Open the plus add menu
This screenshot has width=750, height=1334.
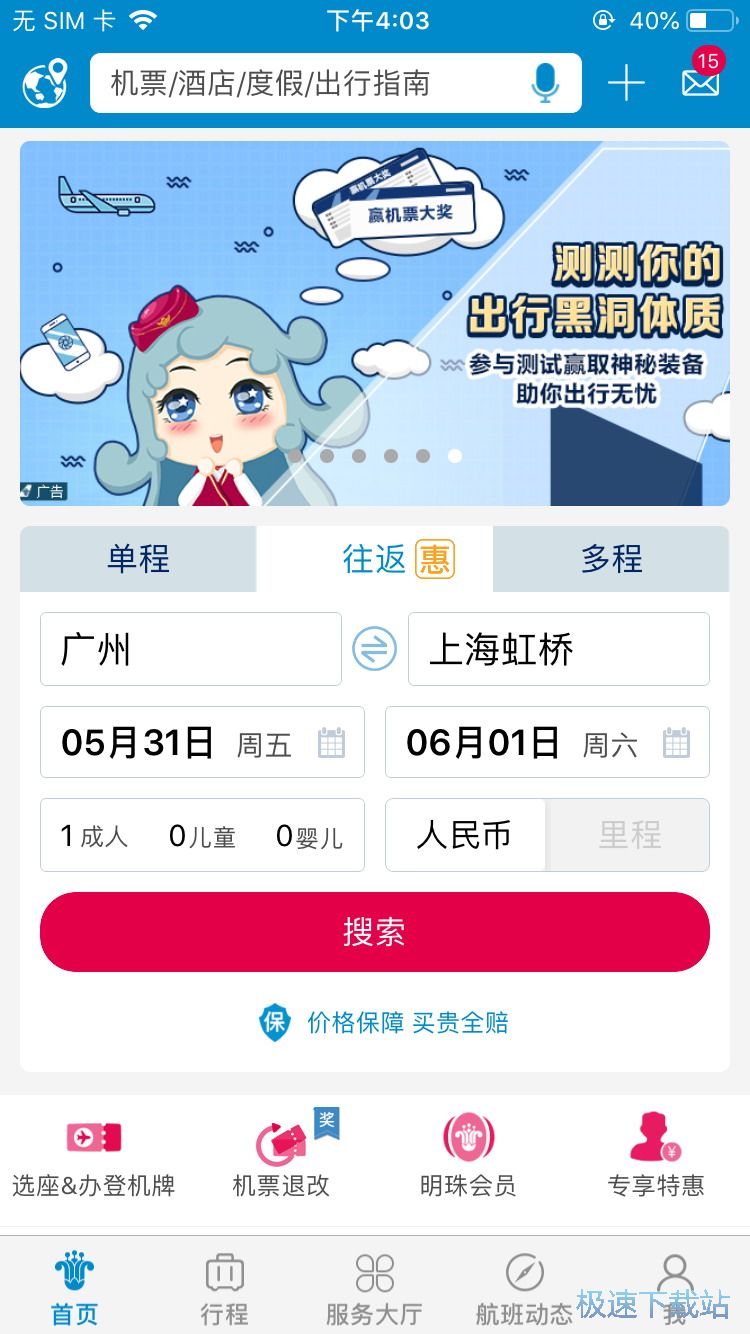tap(626, 83)
